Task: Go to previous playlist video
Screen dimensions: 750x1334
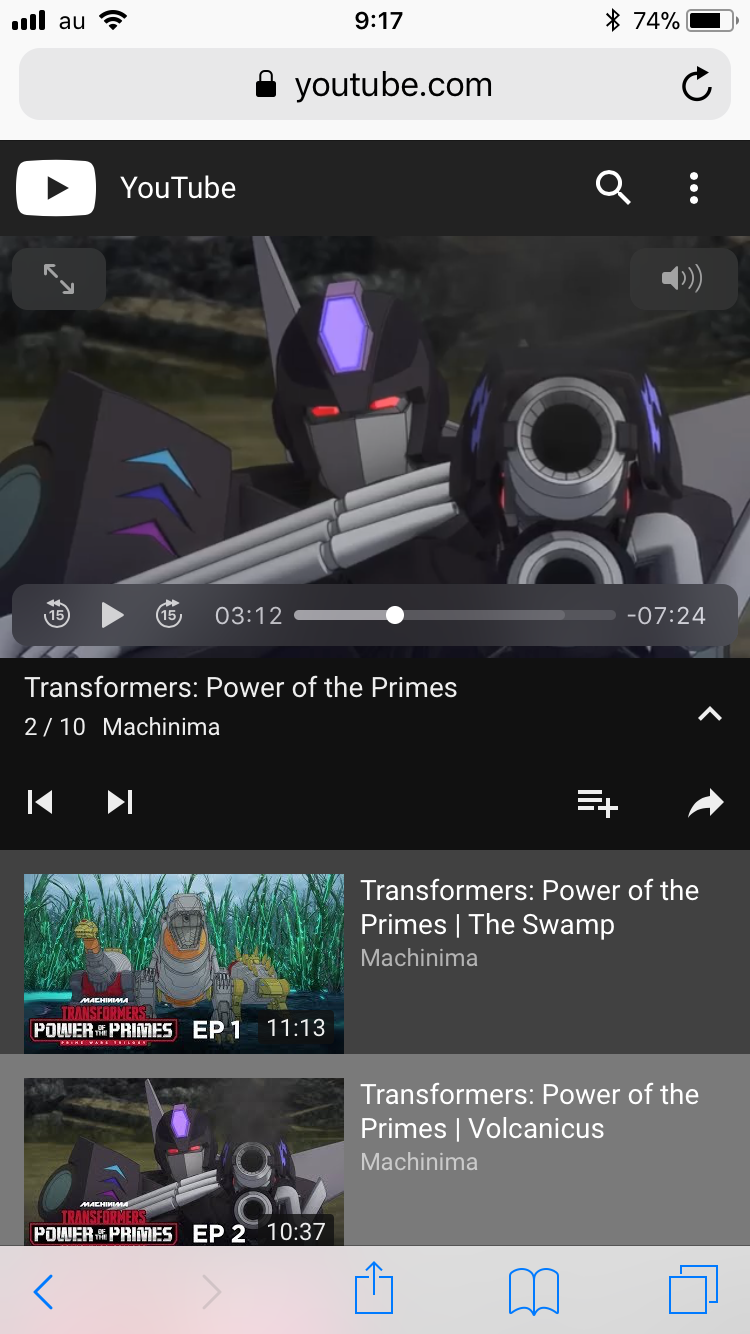Action: coord(40,802)
